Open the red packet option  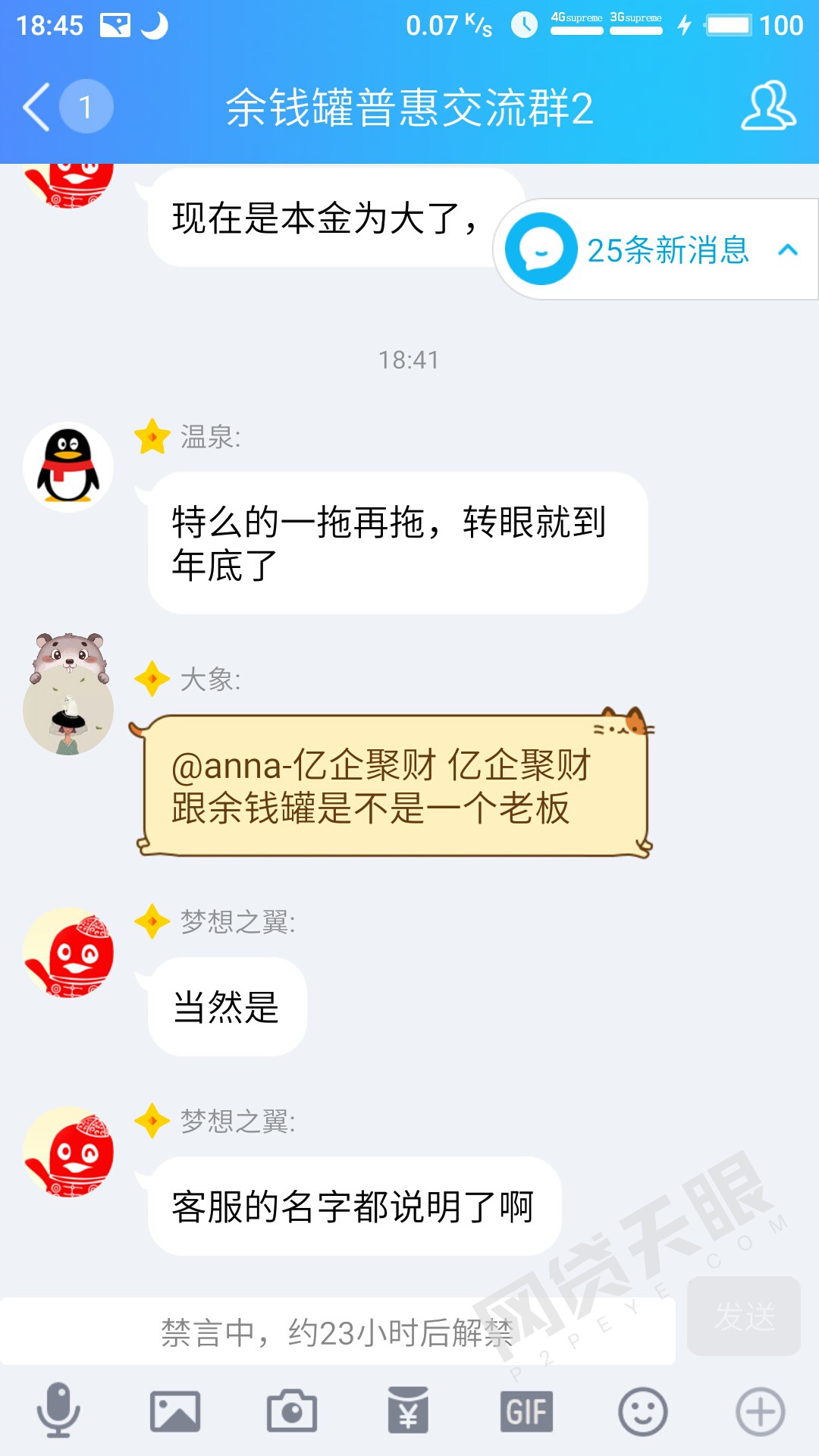(x=409, y=1411)
